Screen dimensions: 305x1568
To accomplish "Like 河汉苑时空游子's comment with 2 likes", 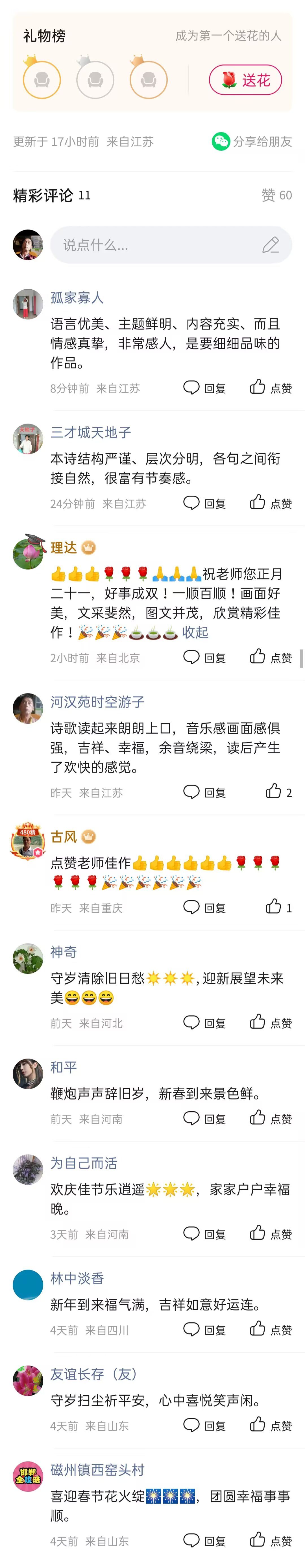I will tap(278, 792).
